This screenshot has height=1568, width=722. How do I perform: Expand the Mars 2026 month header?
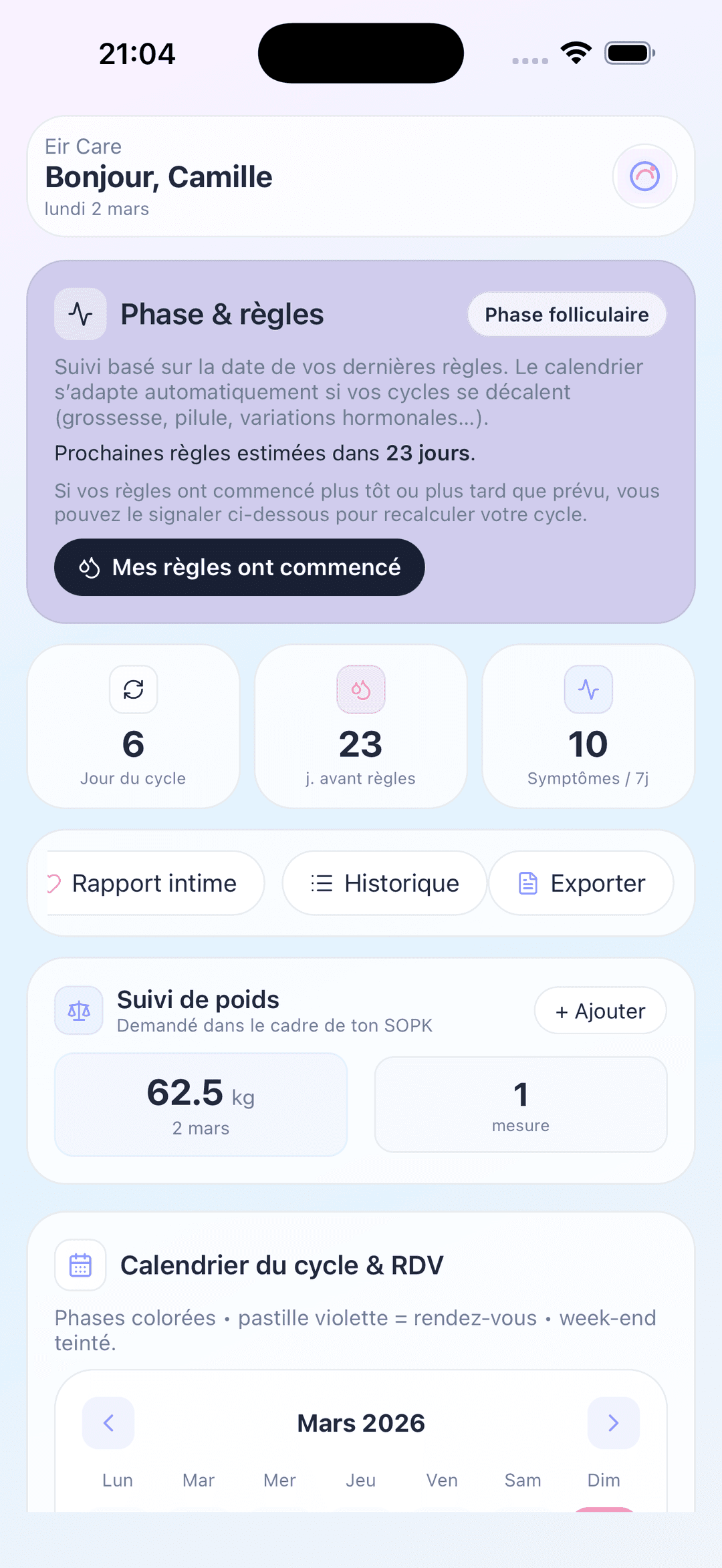click(x=360, y=1423)
